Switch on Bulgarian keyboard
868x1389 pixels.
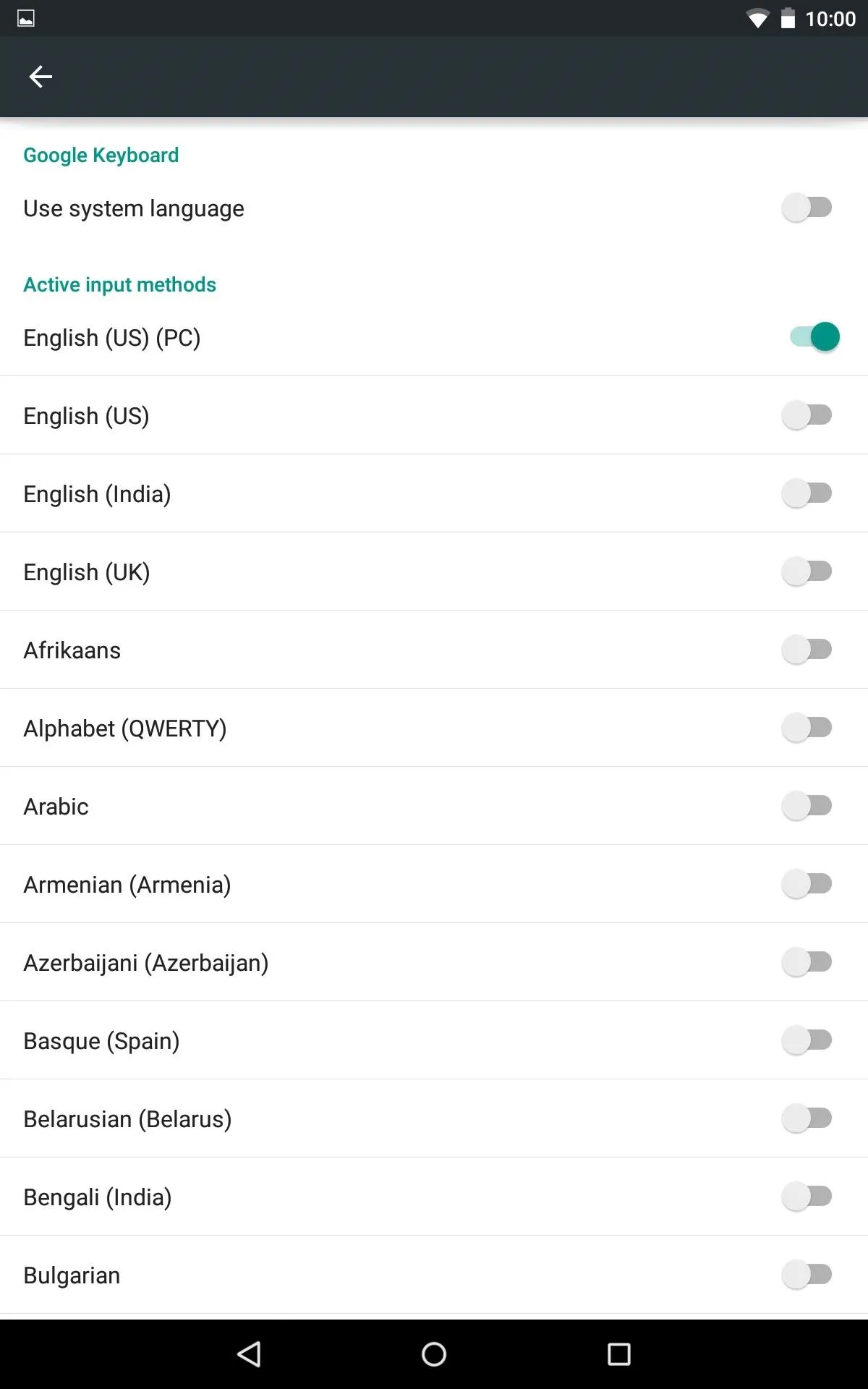click(x=807, y=1275)
